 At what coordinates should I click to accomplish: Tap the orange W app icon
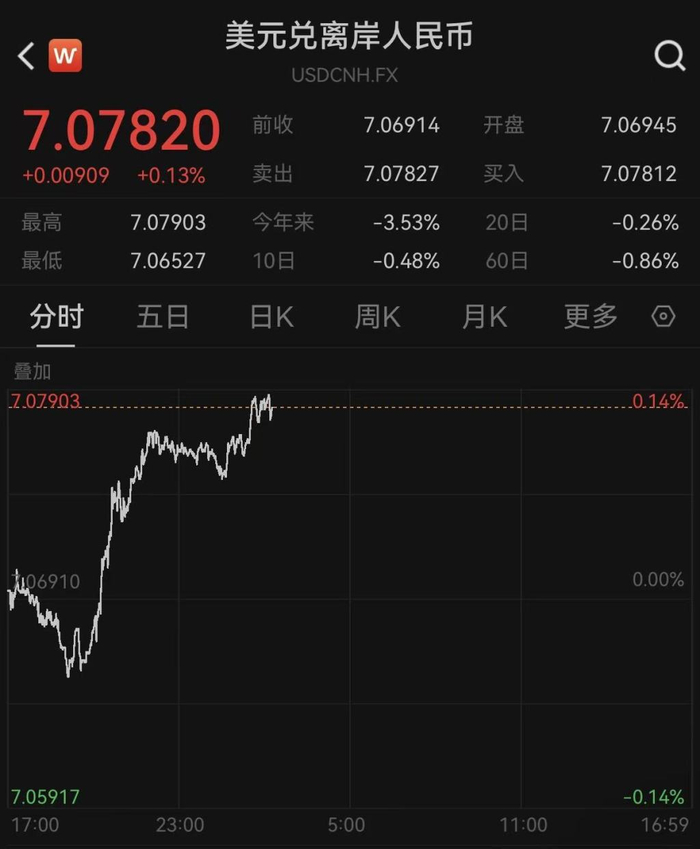(x=65, y=56)
